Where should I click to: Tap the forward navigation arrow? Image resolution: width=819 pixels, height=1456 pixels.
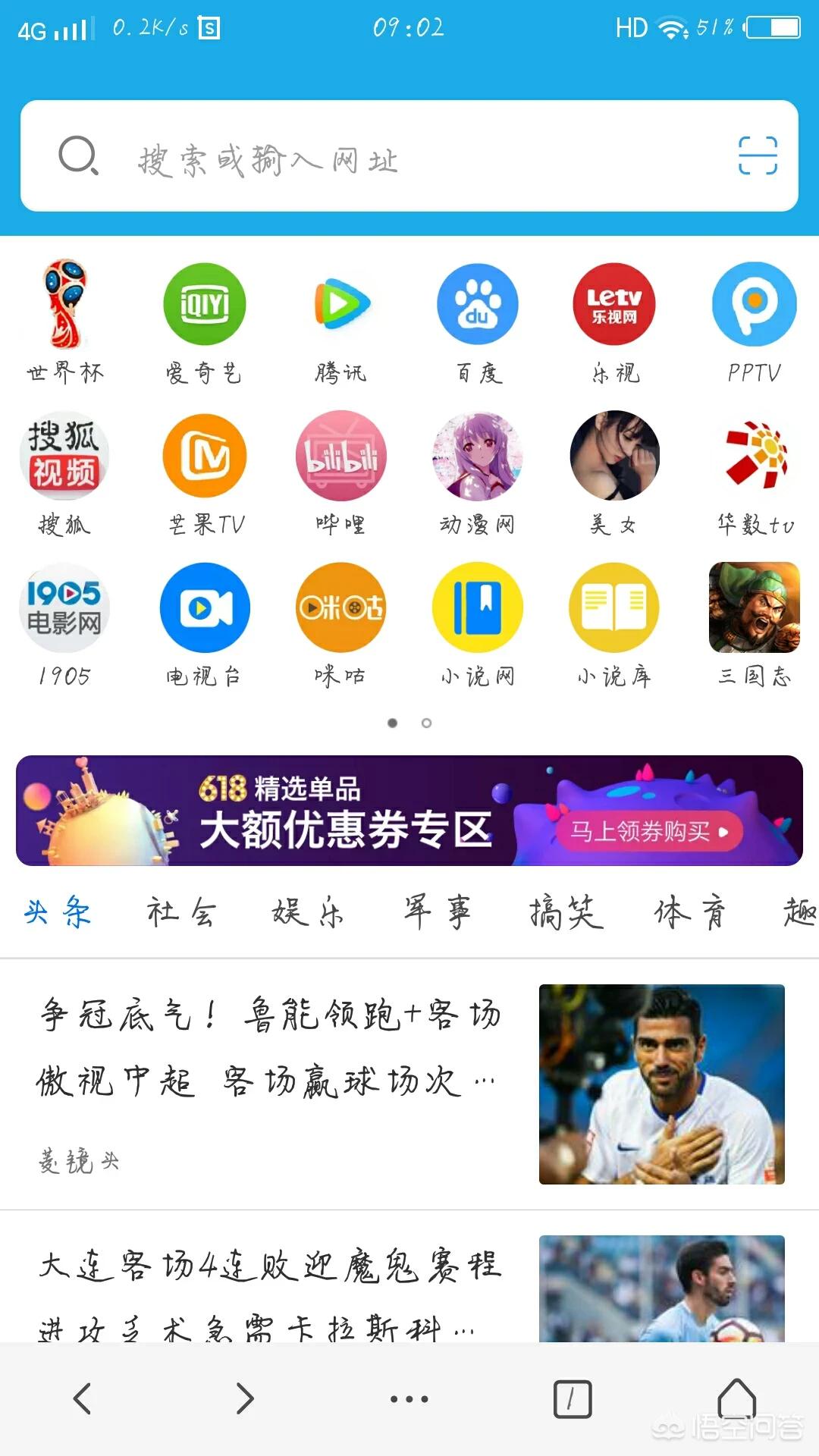244,1399
